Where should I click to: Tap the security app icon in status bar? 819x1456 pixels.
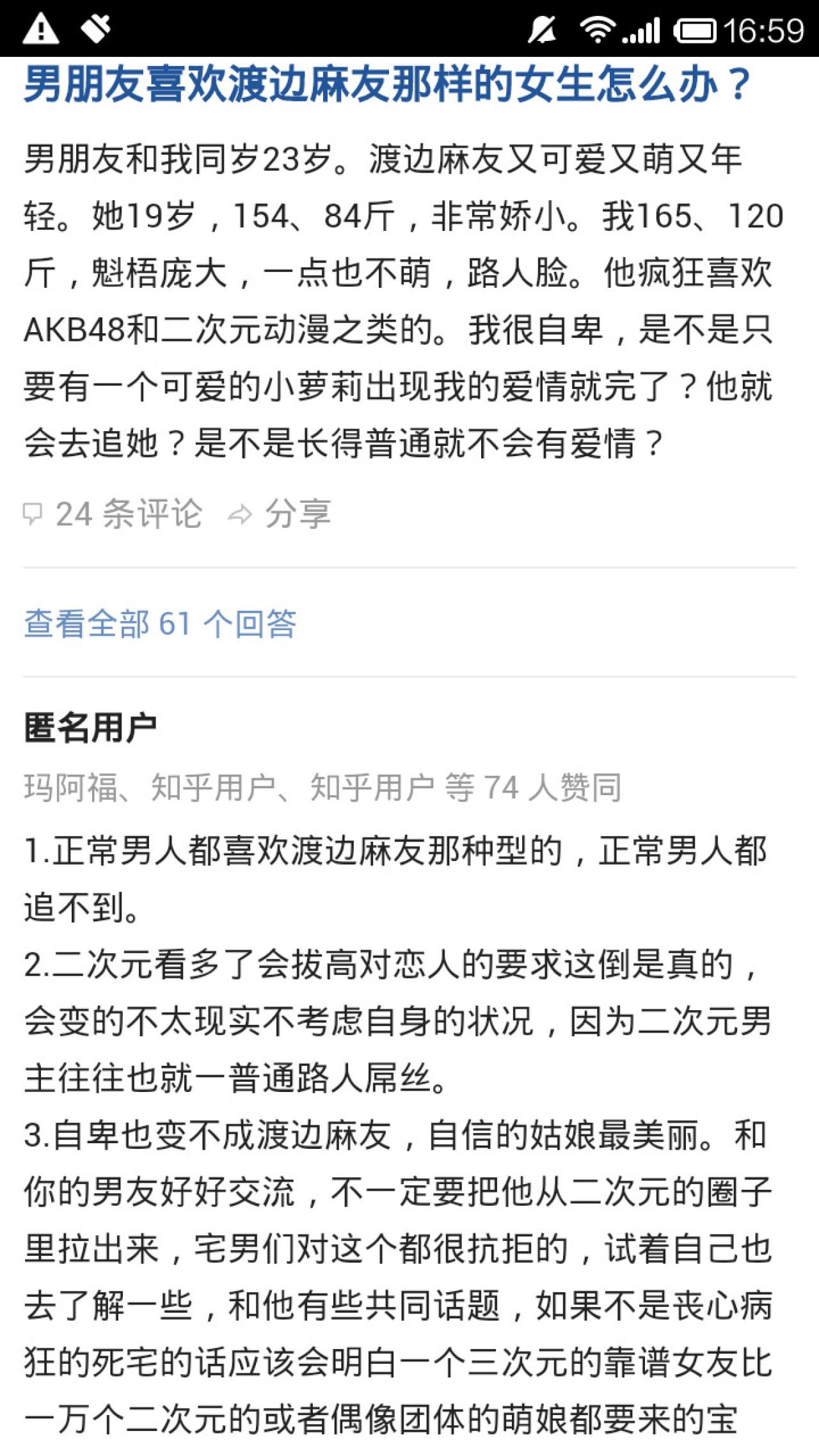(x=94, y=28)
